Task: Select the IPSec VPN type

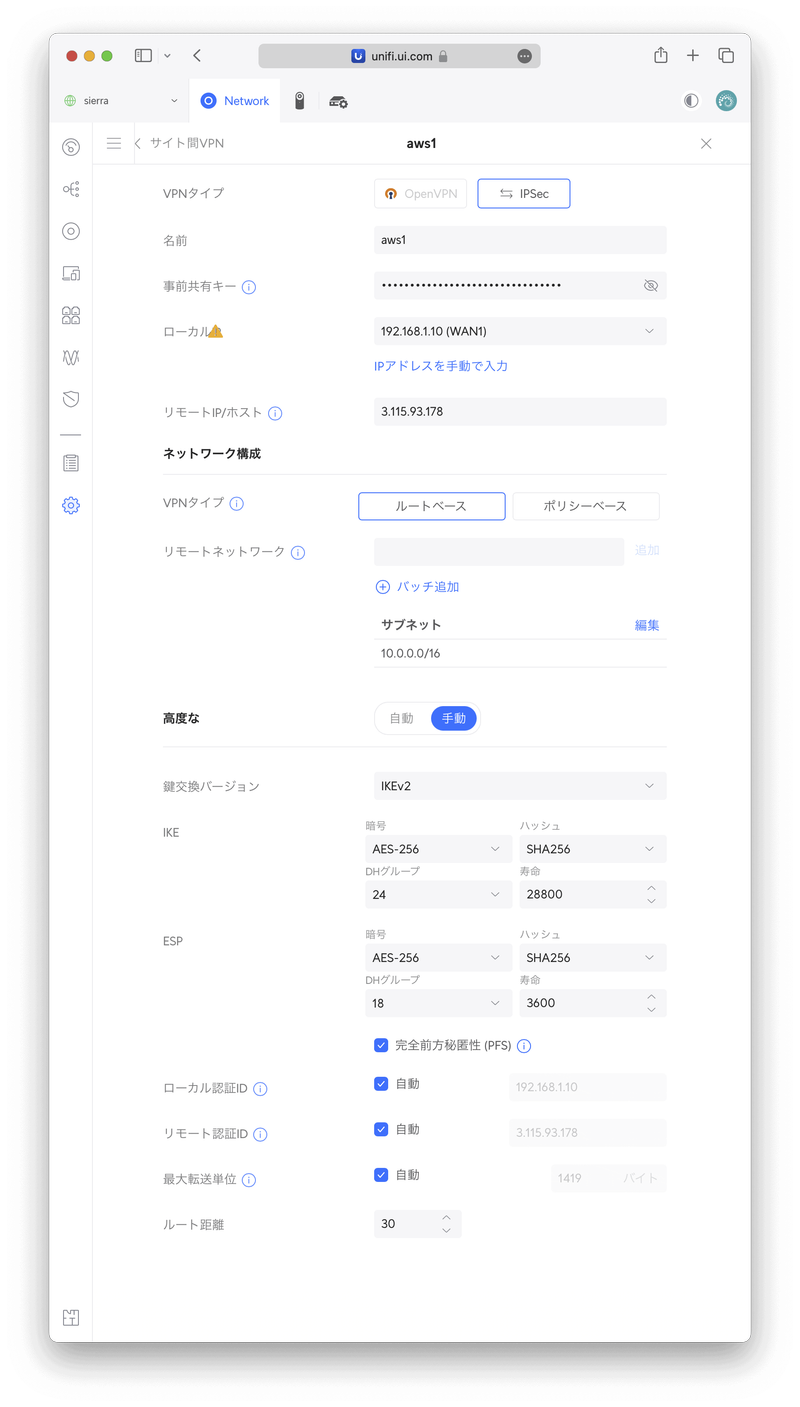Action: [523, 194]
